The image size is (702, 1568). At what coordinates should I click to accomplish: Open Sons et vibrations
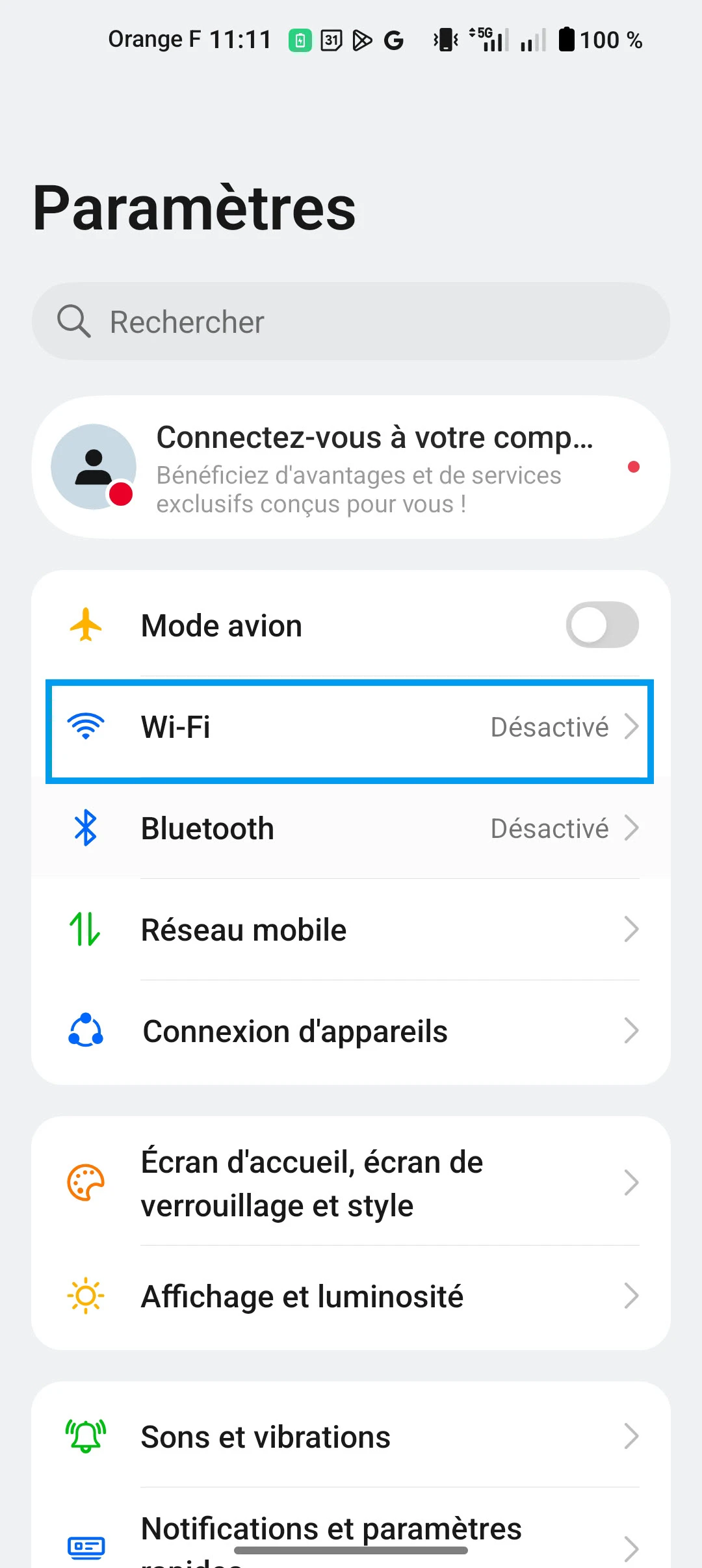coord(351,1437)
